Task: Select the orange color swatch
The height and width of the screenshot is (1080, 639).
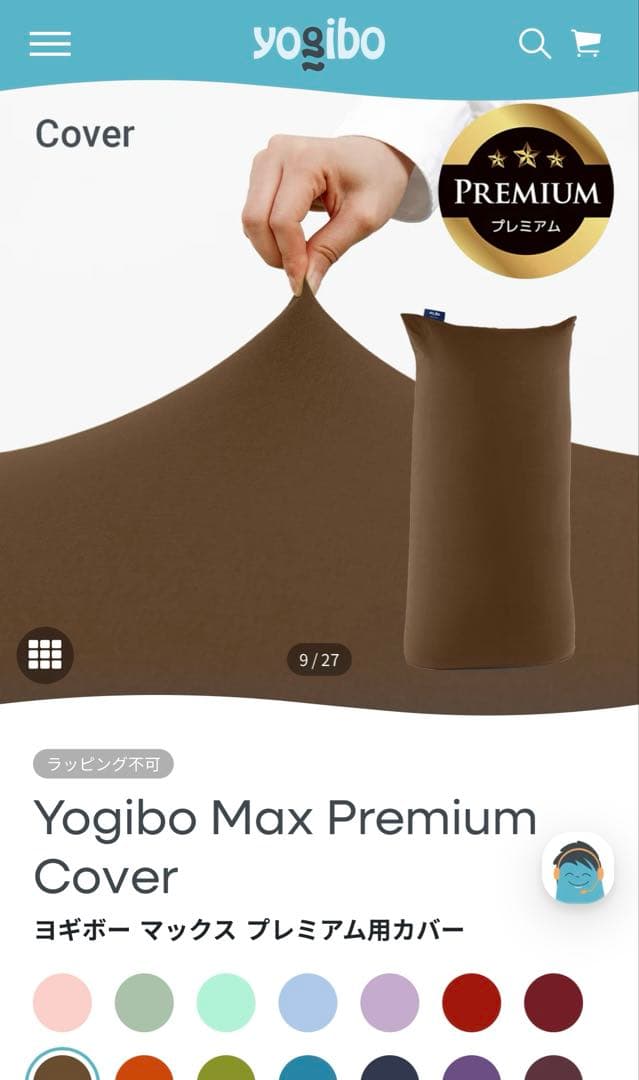Action: (x=144, y=1069)
